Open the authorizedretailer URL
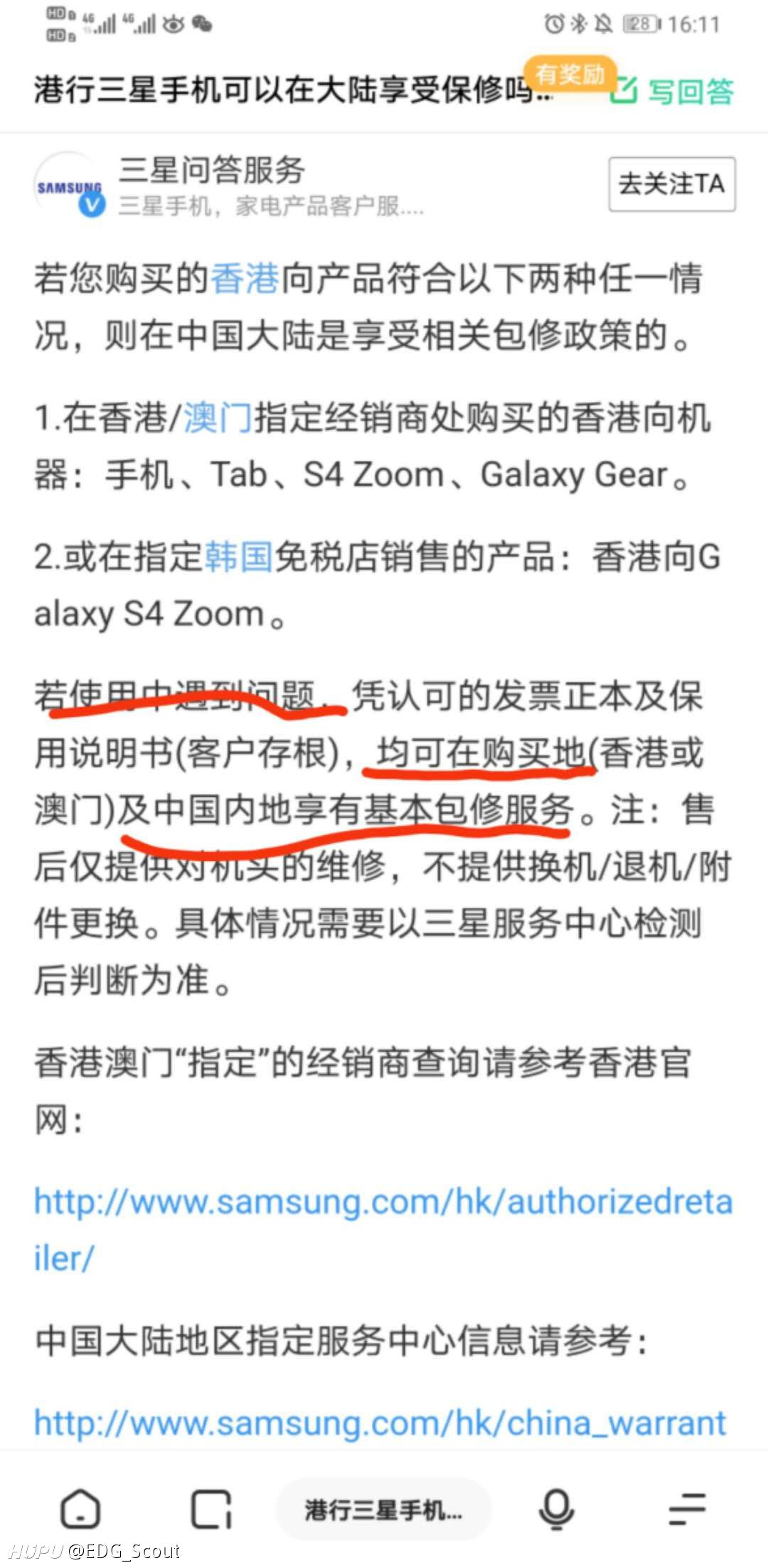This screenshot has height=1568, width=768. (x=383, y=1230)
